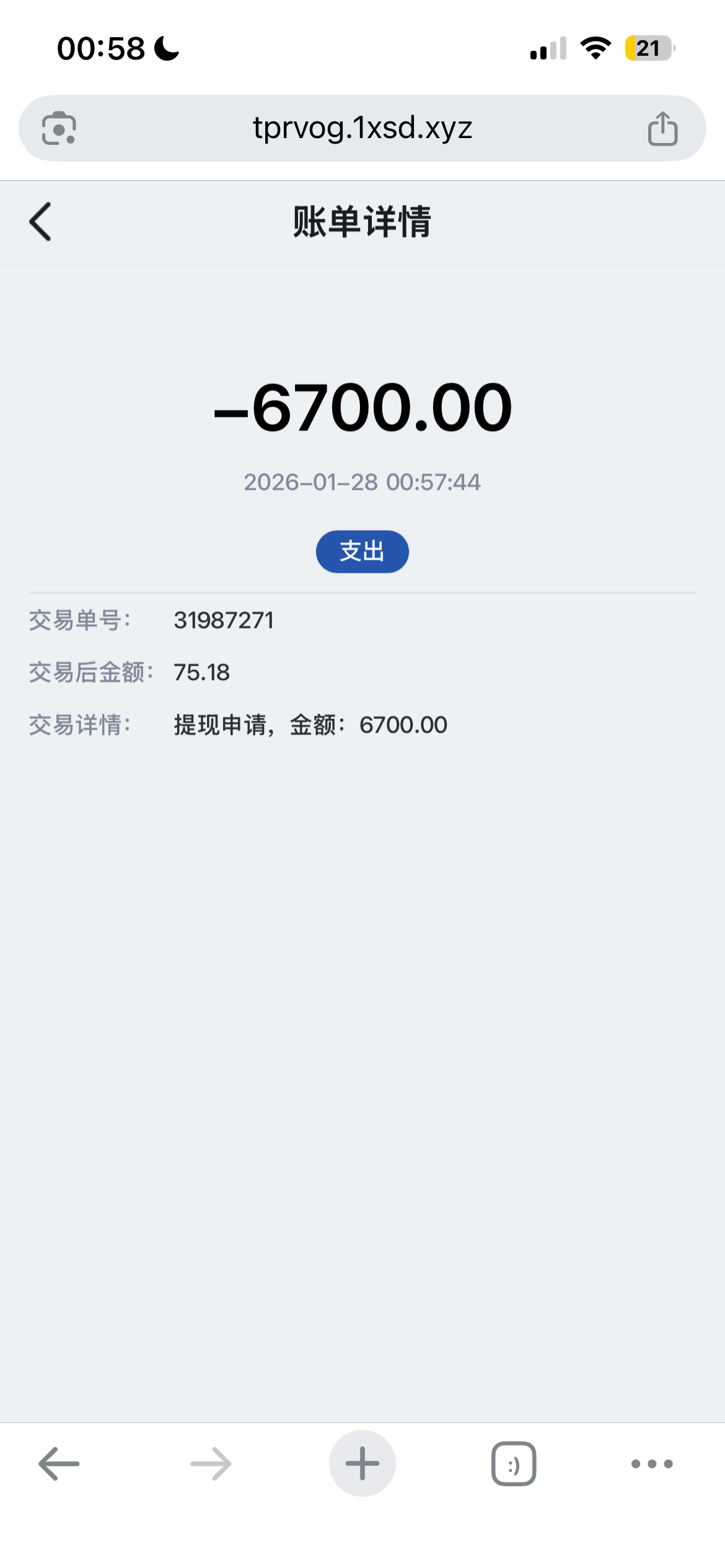Go back from the 账单详情 page
Viewport: 725px width, 1568px height.
click(x=41, y=222)
